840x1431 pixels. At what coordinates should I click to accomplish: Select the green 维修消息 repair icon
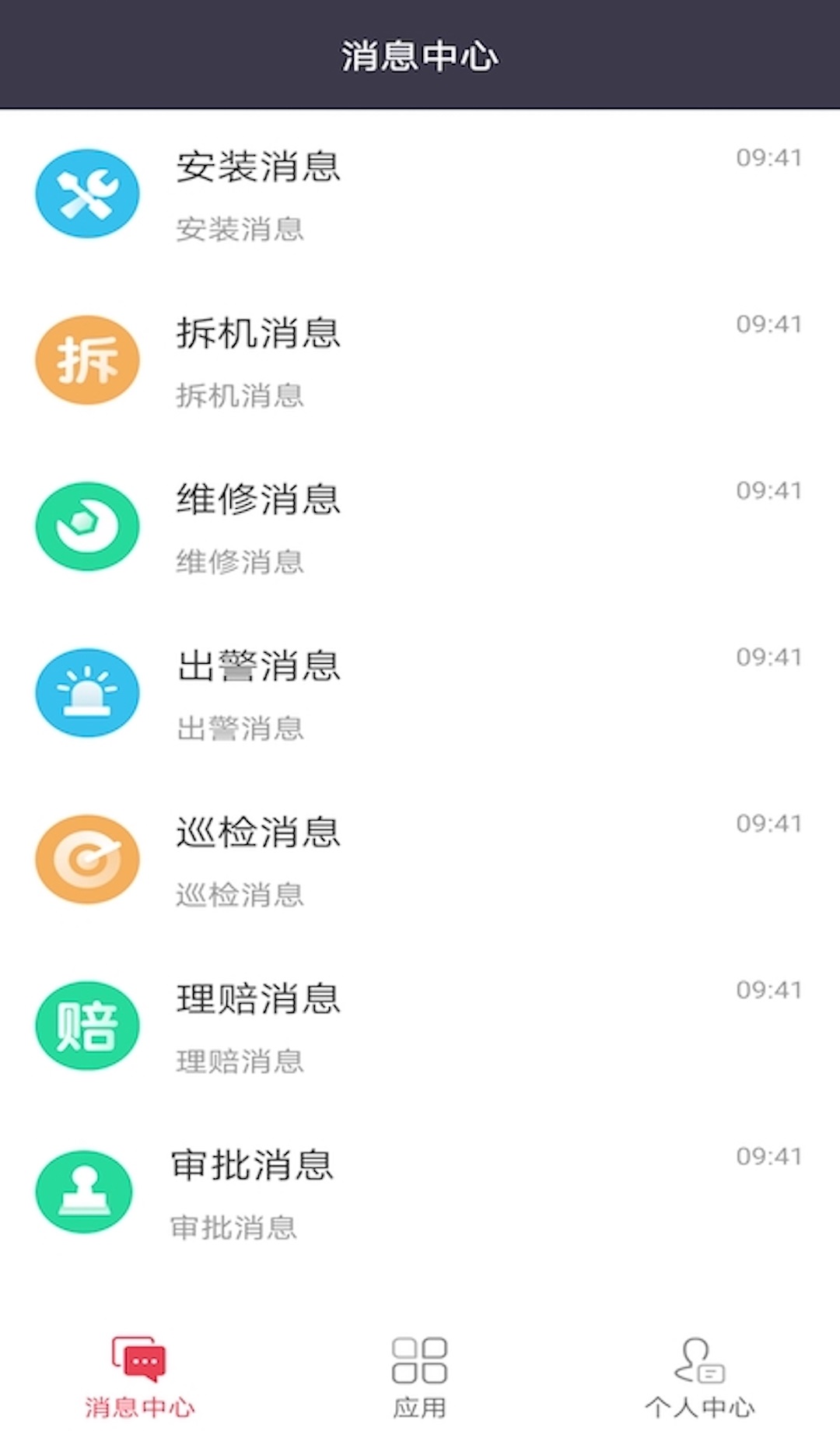(87, 526)
